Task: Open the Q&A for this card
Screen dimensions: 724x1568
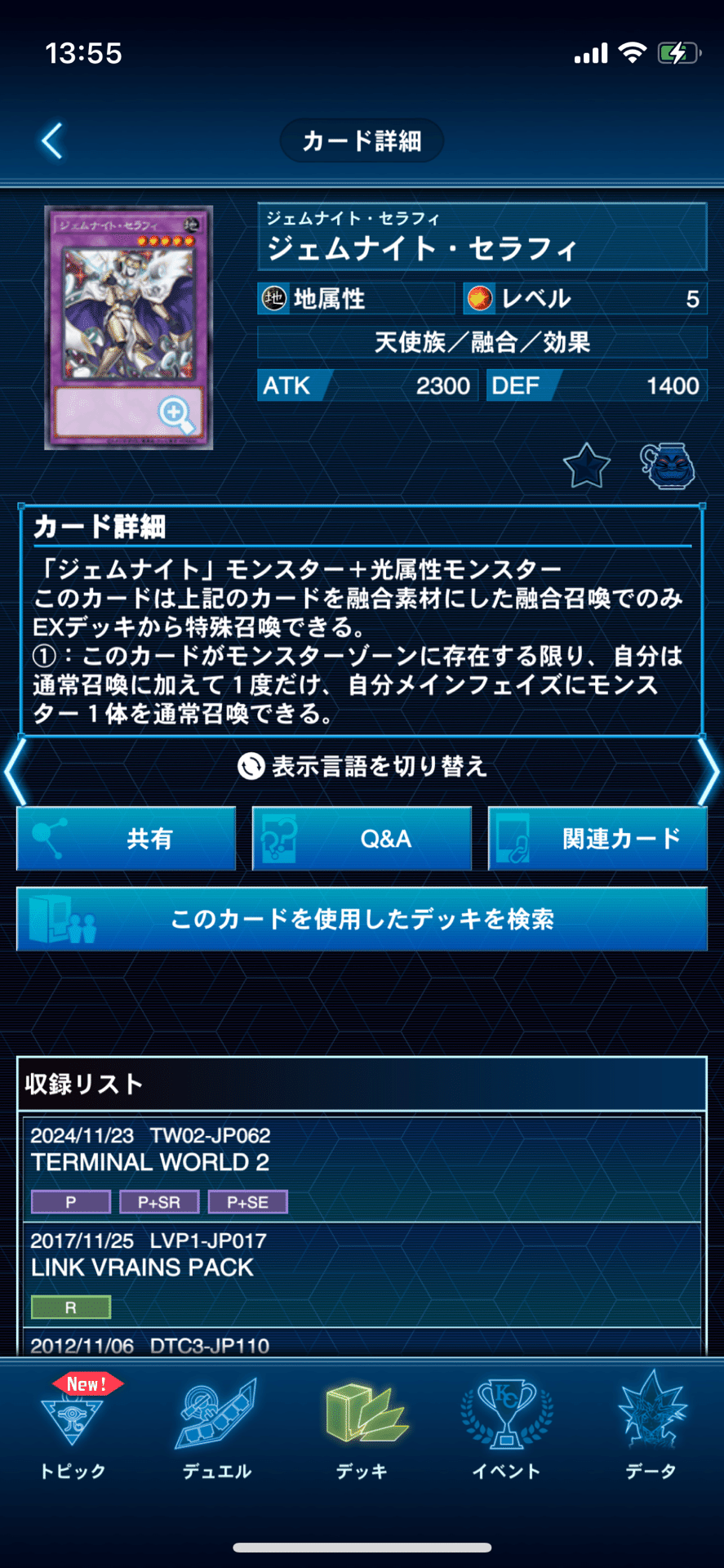Action: [x=362, y=839]
